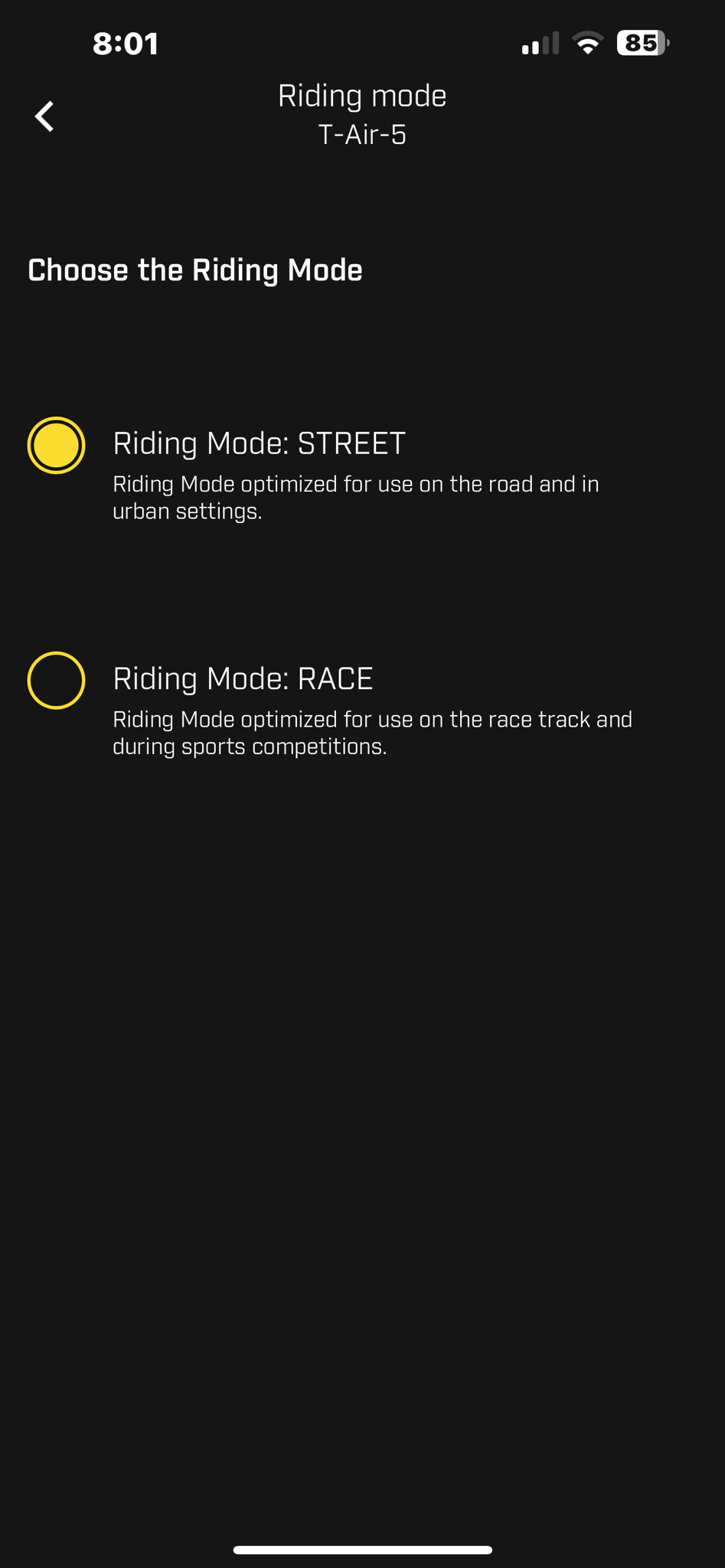Go back using the arrow icon

point(44,116)
